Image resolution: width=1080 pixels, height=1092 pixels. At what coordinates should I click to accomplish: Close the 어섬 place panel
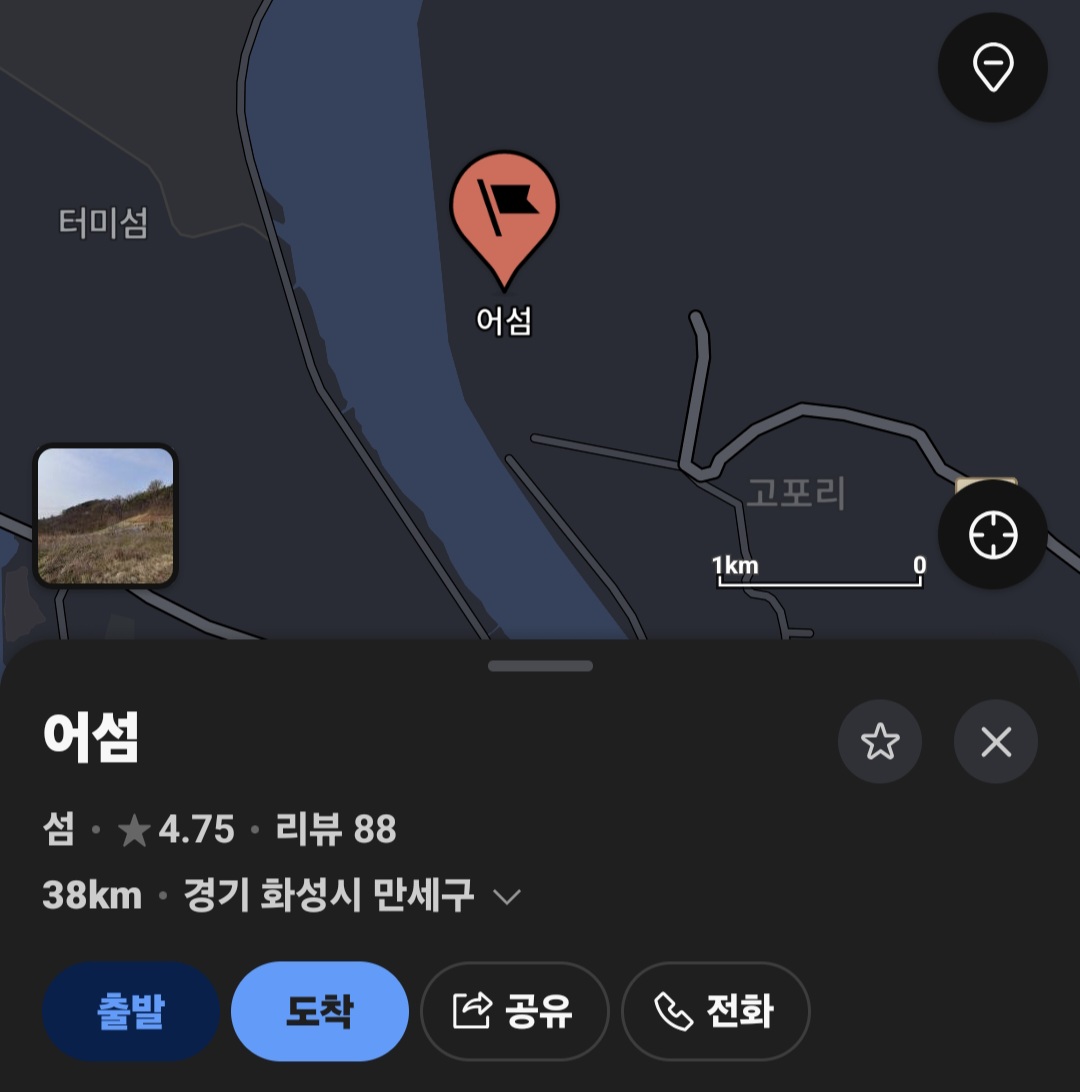[996, 742]
